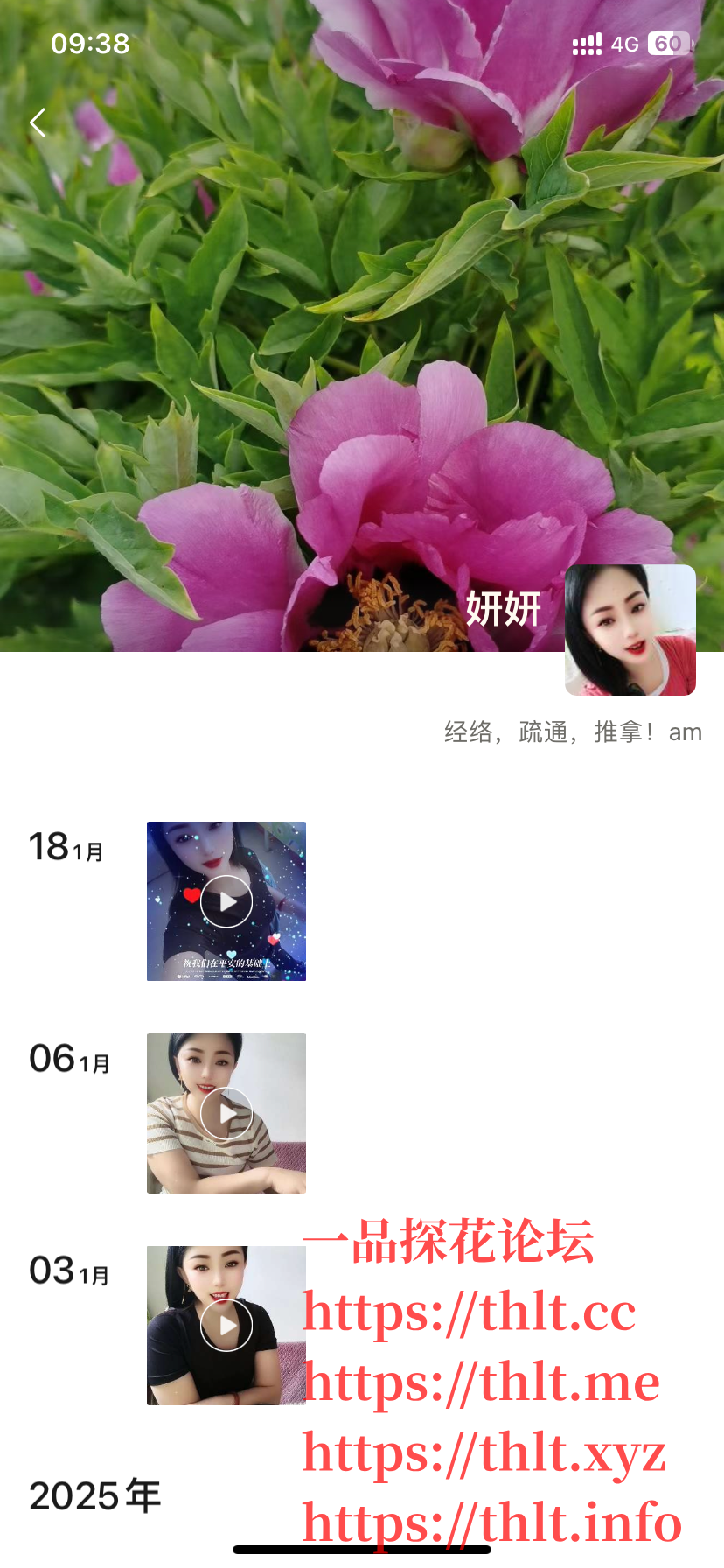Play the video posted on 03 January
The width and height of the screenshot is (724, 1568).
[x=226, y=1326]
